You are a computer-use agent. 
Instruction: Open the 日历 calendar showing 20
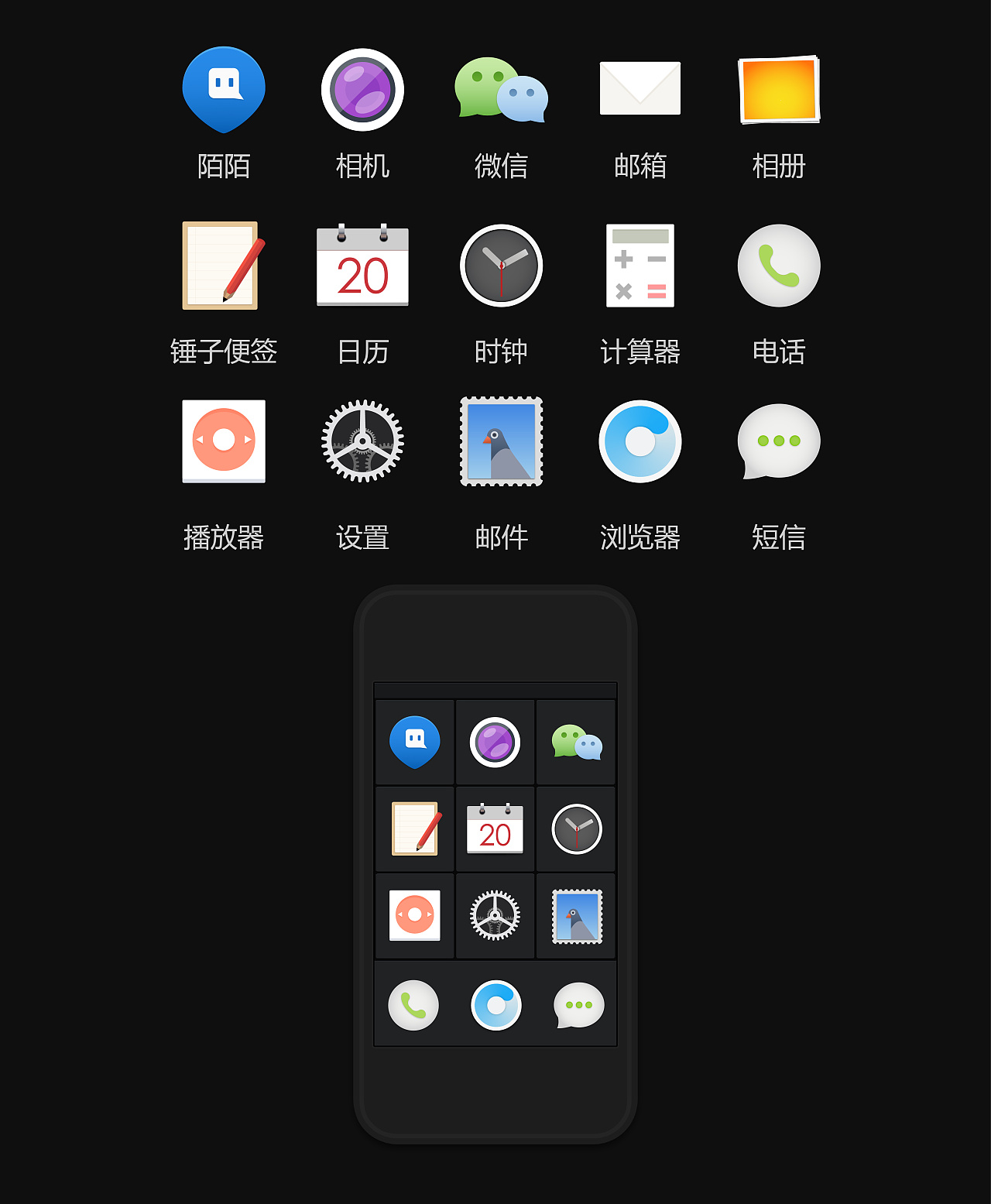pyautogui.click(x=362, y=265)
